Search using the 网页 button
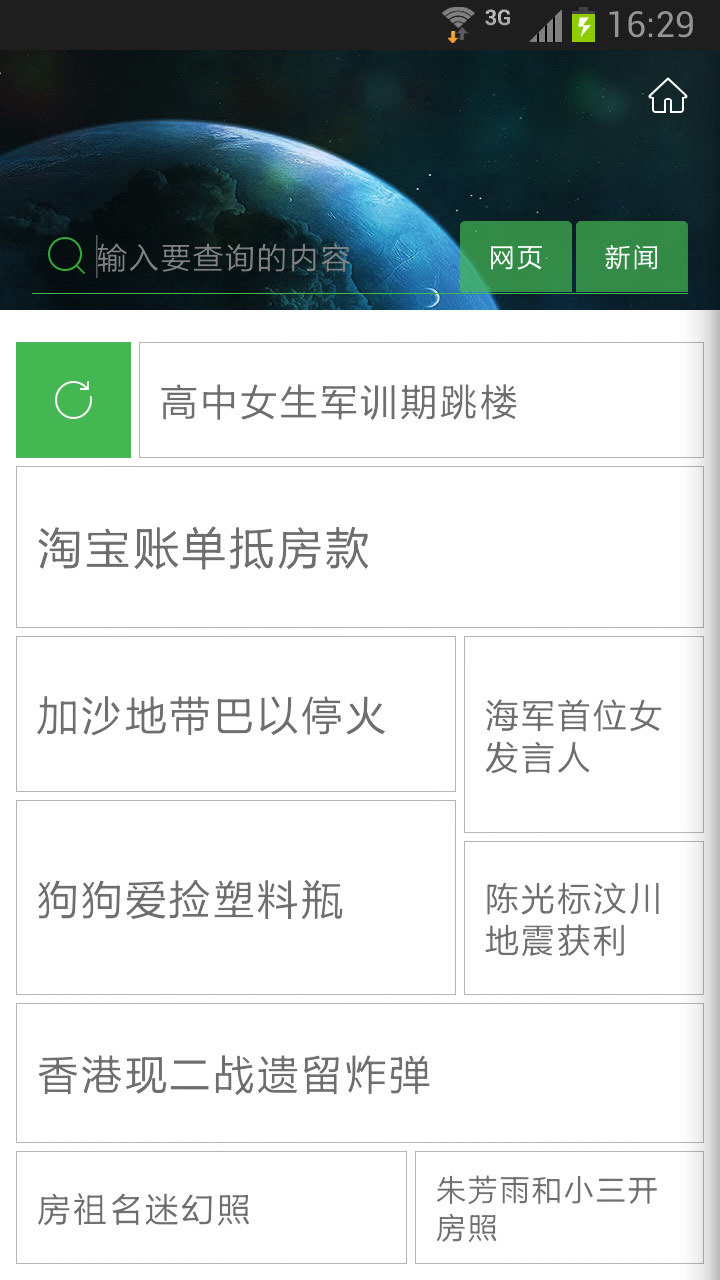Viewport: 720px width, 1280px height. 515,257
